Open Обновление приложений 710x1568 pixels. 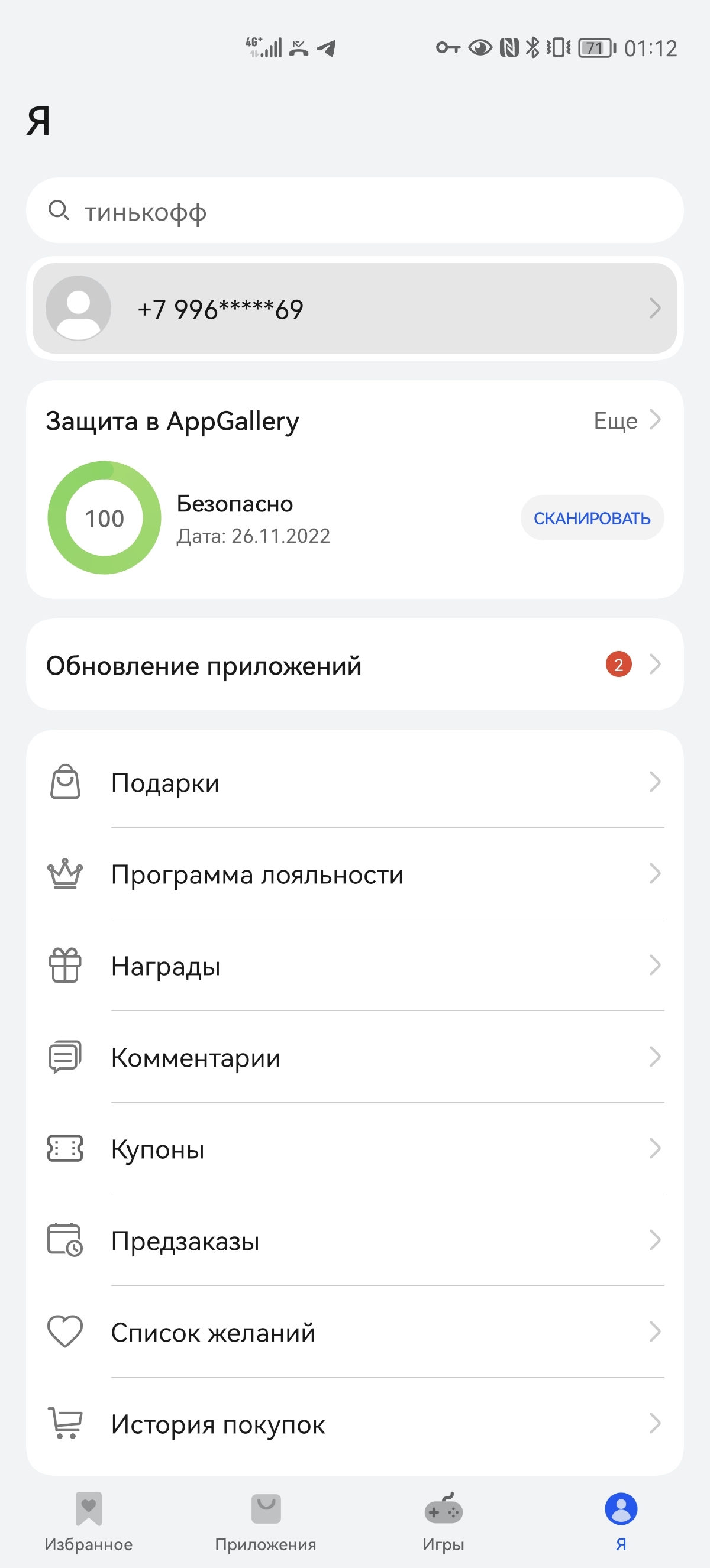[354, 665]
